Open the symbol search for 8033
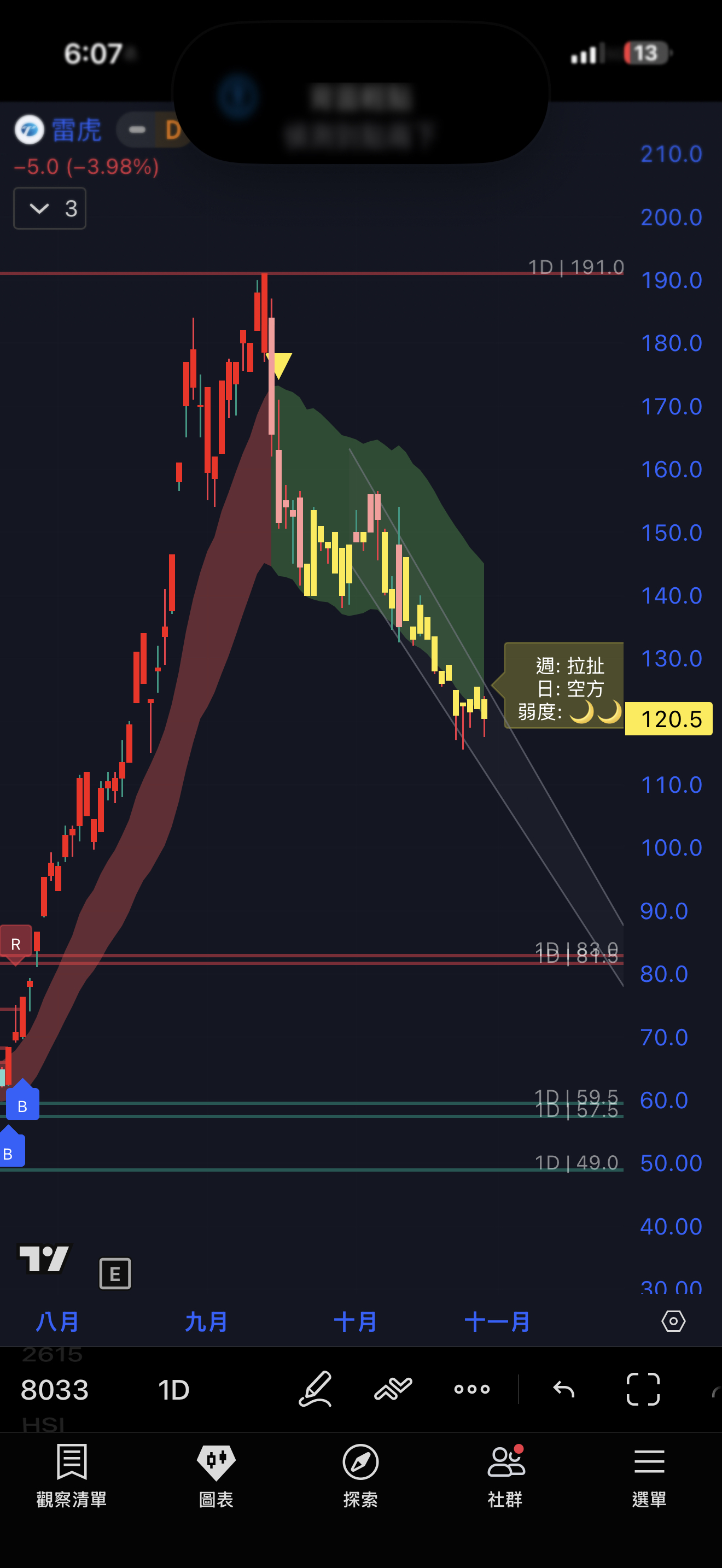This screenshot has width=722, height=1568. pos(55,1390)
